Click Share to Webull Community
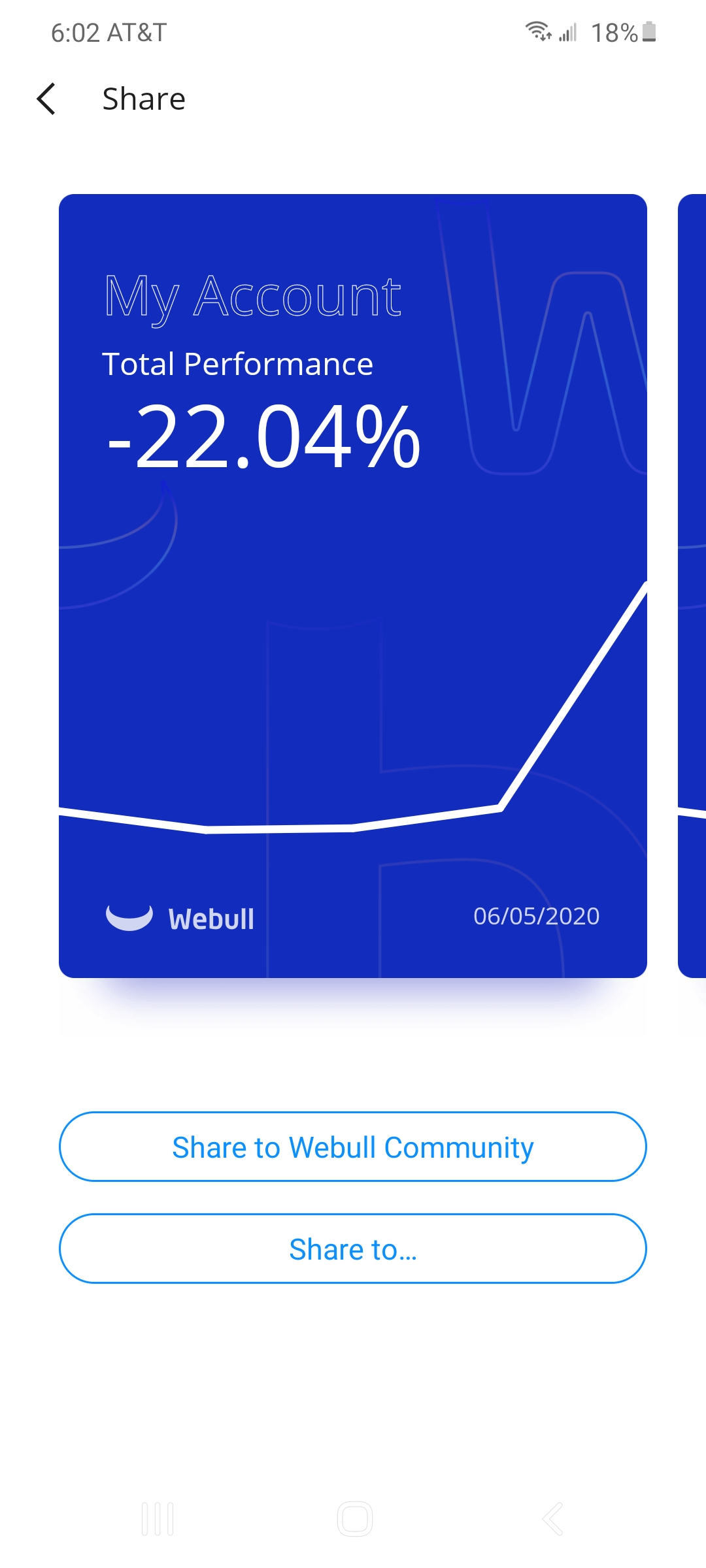Viewport: 706px width, 1568px height. click(x=353, y=1147)
